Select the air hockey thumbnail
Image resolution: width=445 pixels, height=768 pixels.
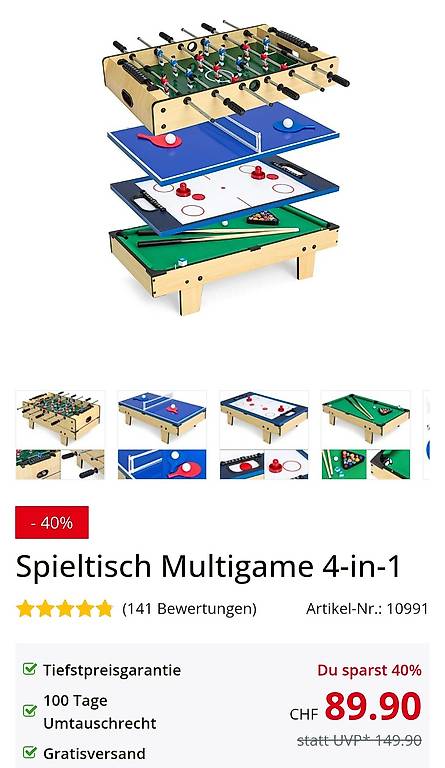coord(264,435)
